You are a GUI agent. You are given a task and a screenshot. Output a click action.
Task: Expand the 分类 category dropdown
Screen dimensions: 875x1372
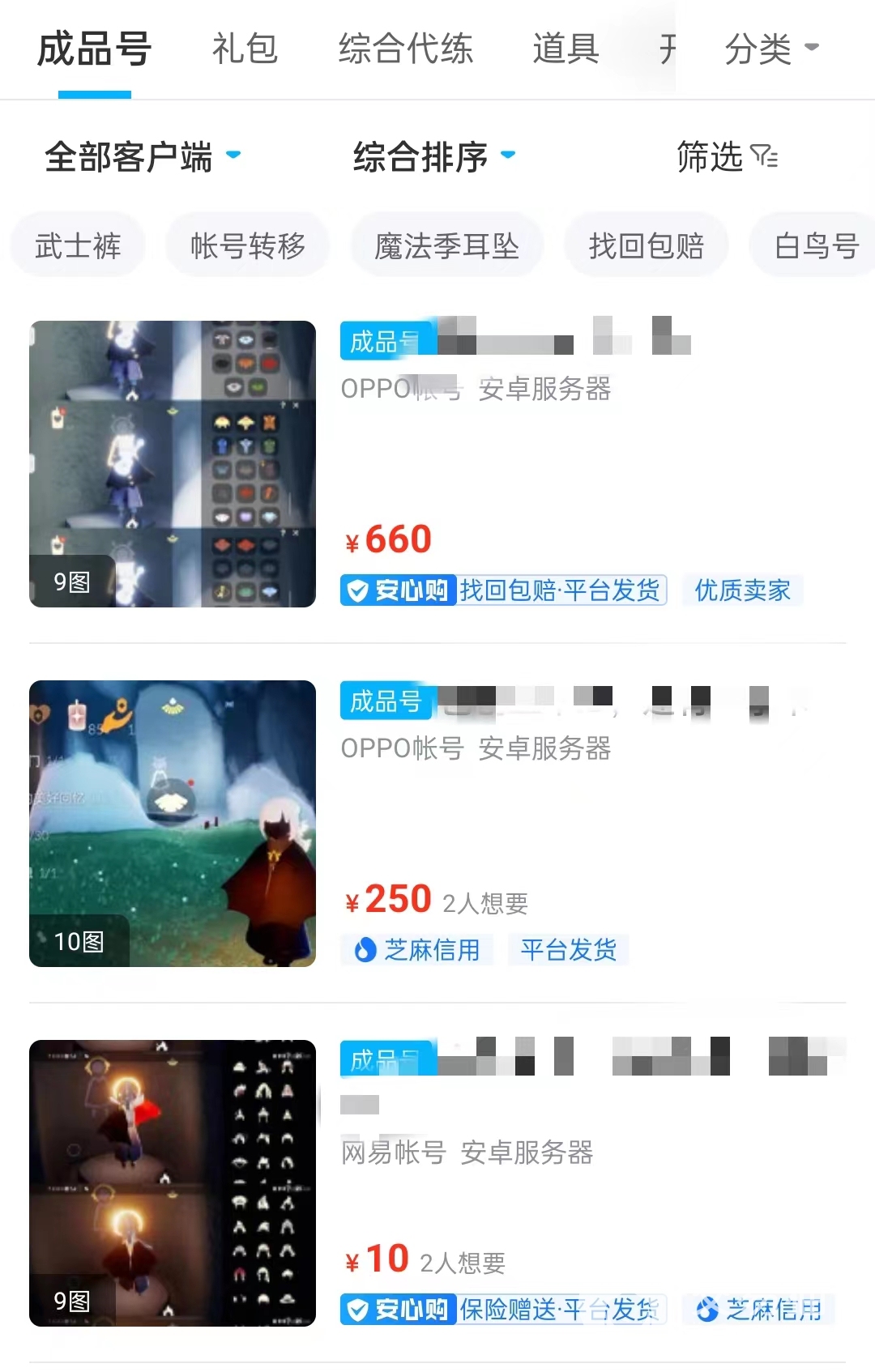[x=771, y=49]
